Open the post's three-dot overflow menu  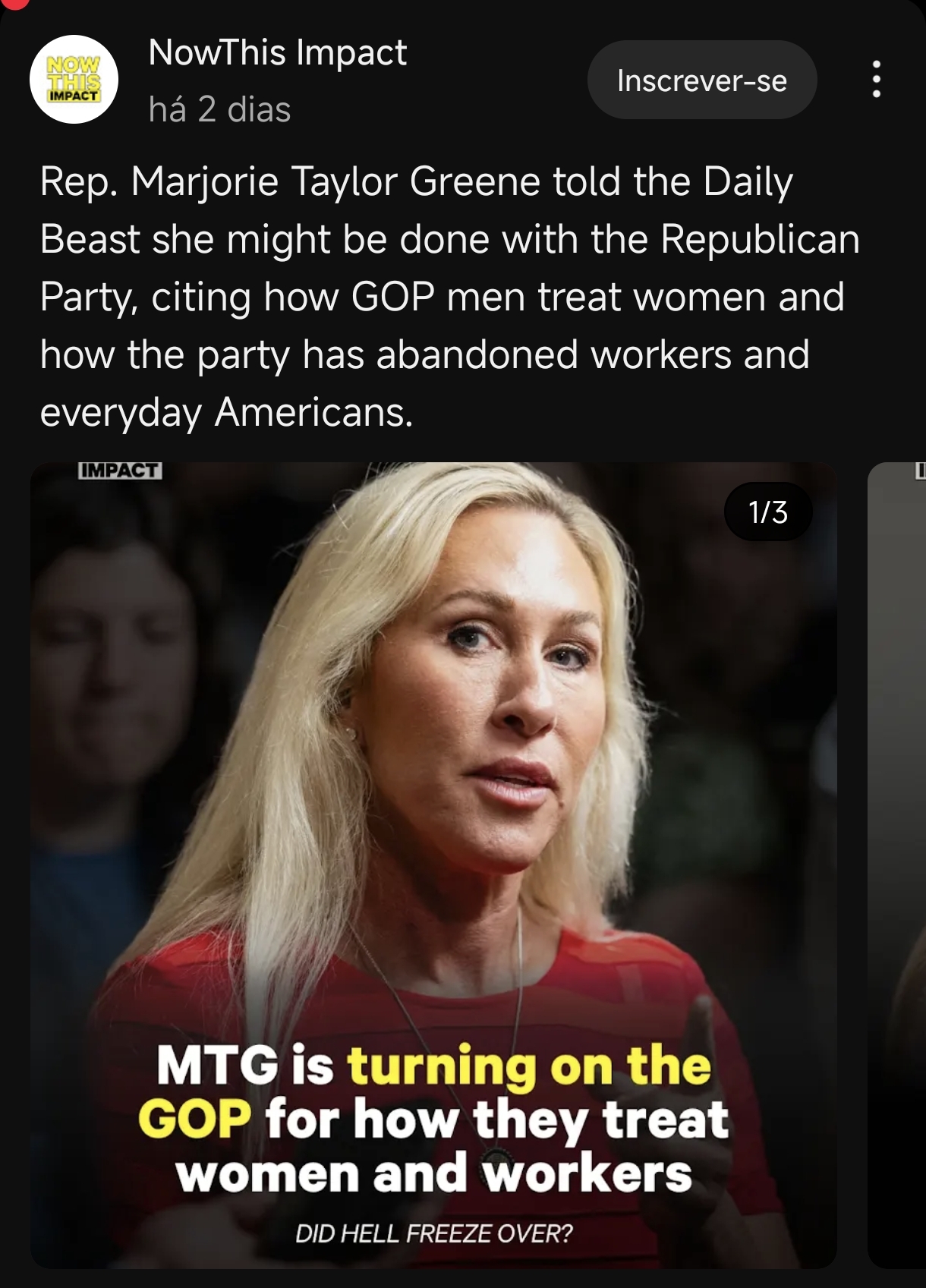tap(877, 79)
